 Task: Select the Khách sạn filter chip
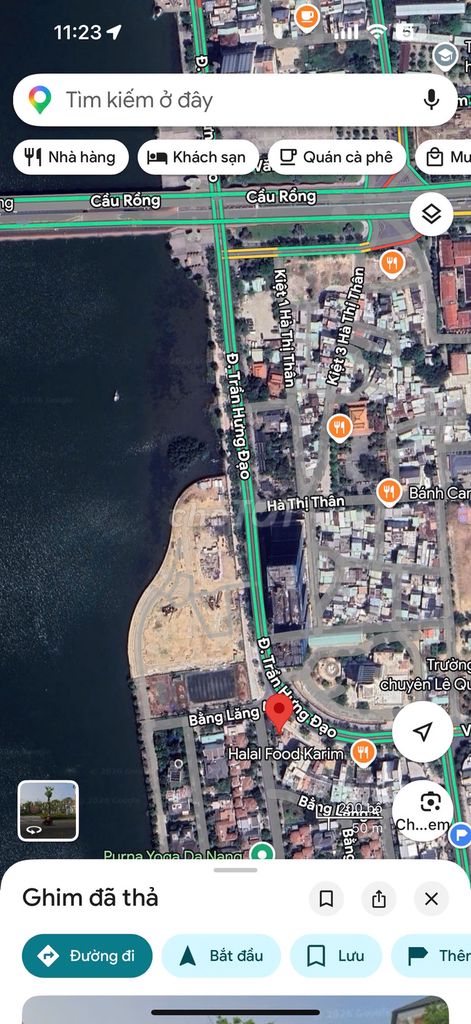198,157
